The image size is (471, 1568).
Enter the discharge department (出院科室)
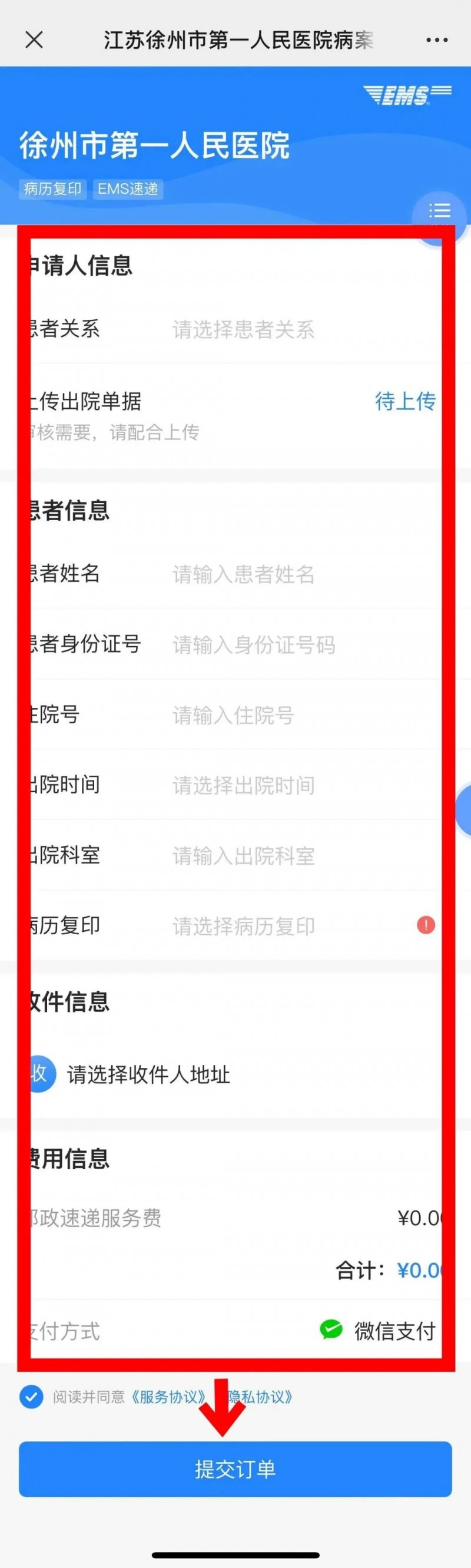point(243,856)
